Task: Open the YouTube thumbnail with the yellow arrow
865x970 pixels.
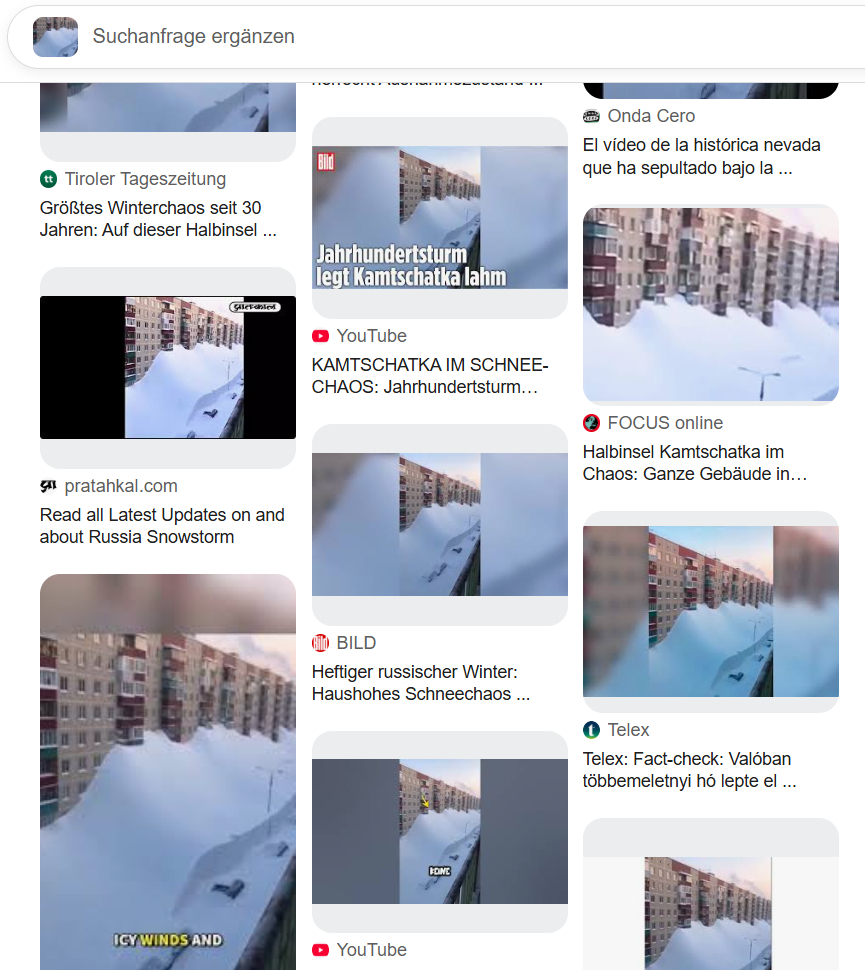Action: click(440, 831)
